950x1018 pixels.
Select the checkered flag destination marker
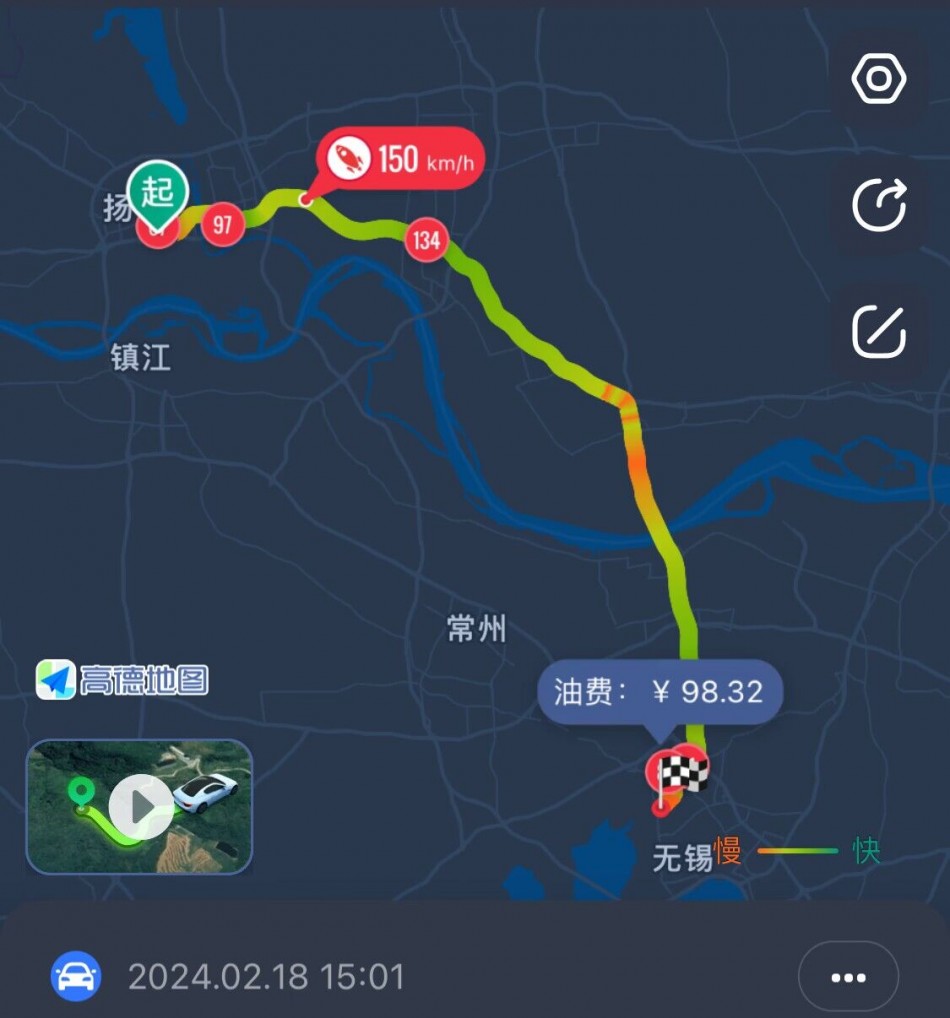(x=685, y=771)
